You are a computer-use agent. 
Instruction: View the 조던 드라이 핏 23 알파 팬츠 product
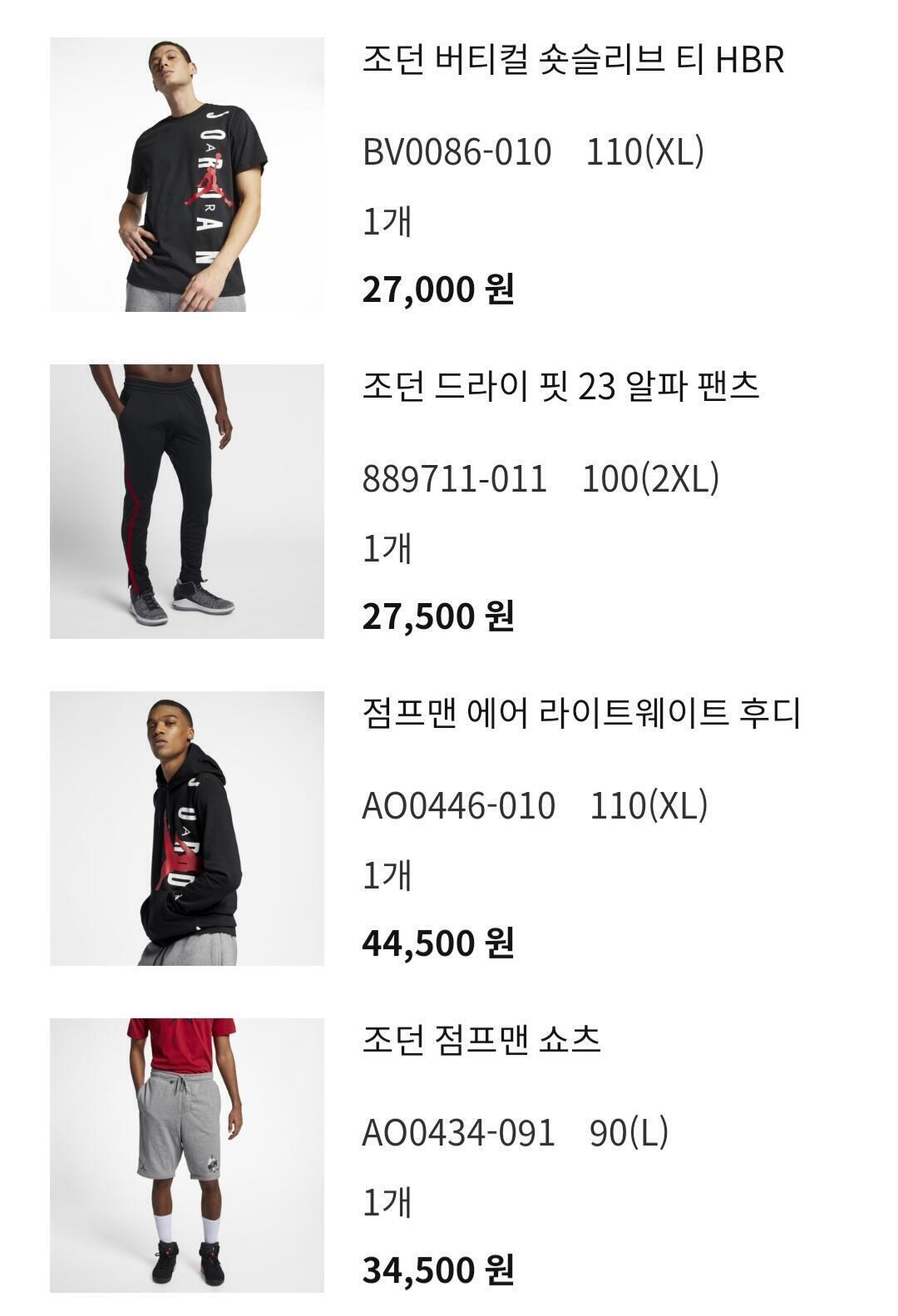pyautogui.click(x=560, y=387)
